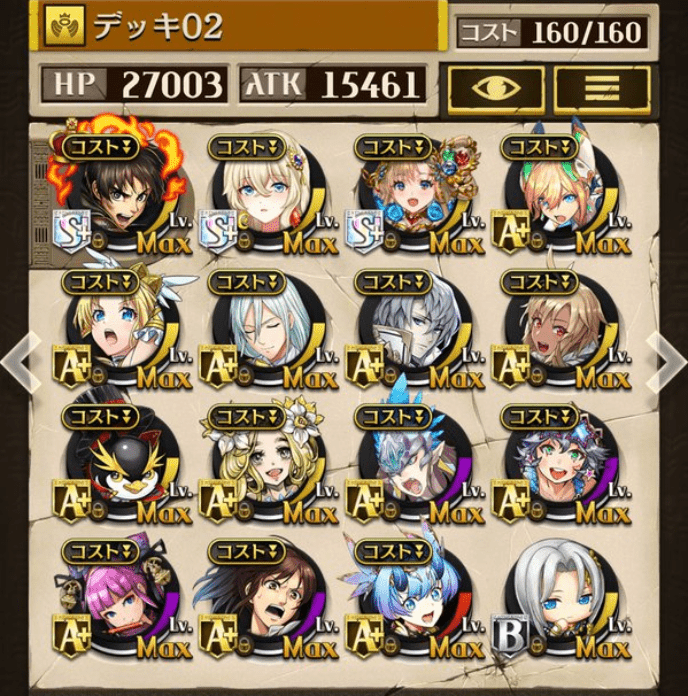Open the hamburger list menu

pos(601,88)
